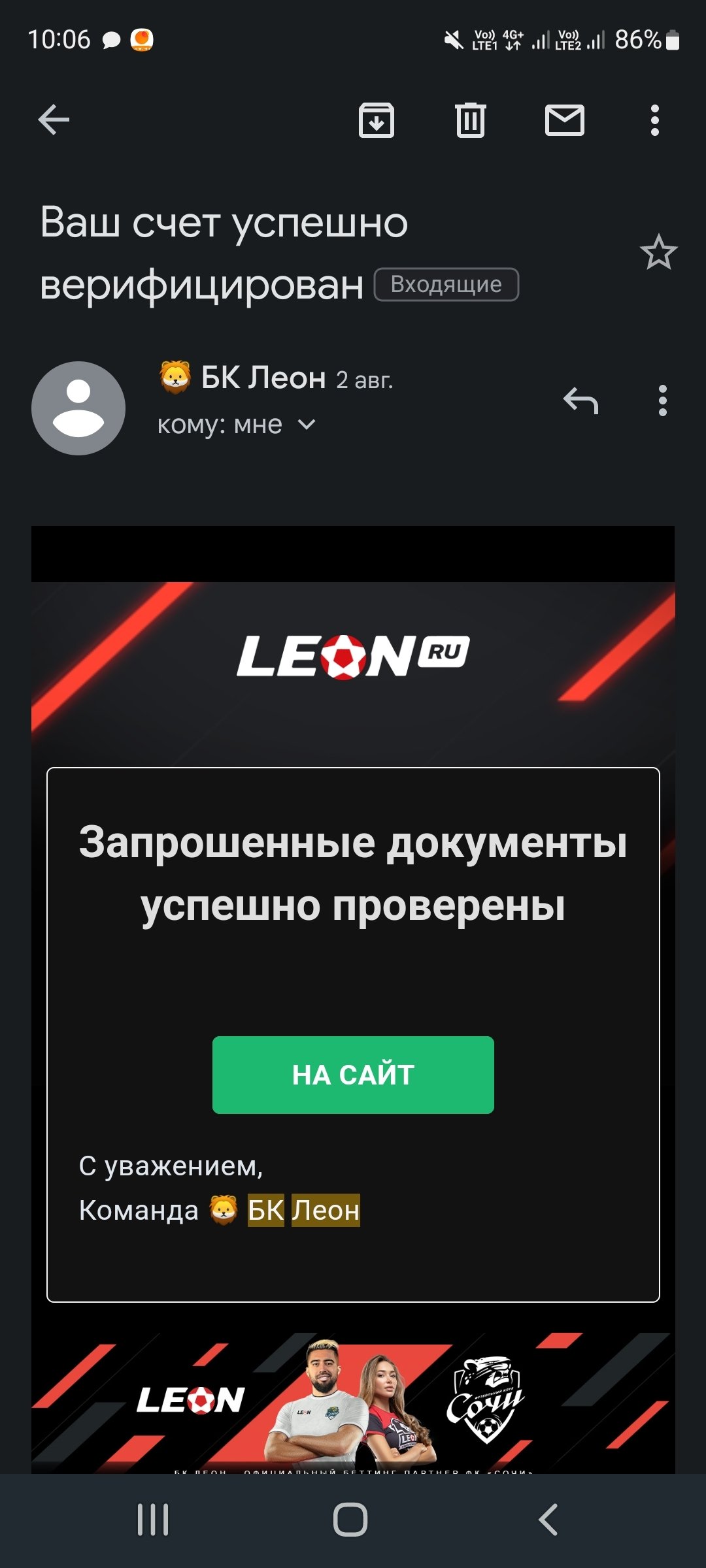
Task: Delete this email with the trash icon
Action: [x=470, y=120]
